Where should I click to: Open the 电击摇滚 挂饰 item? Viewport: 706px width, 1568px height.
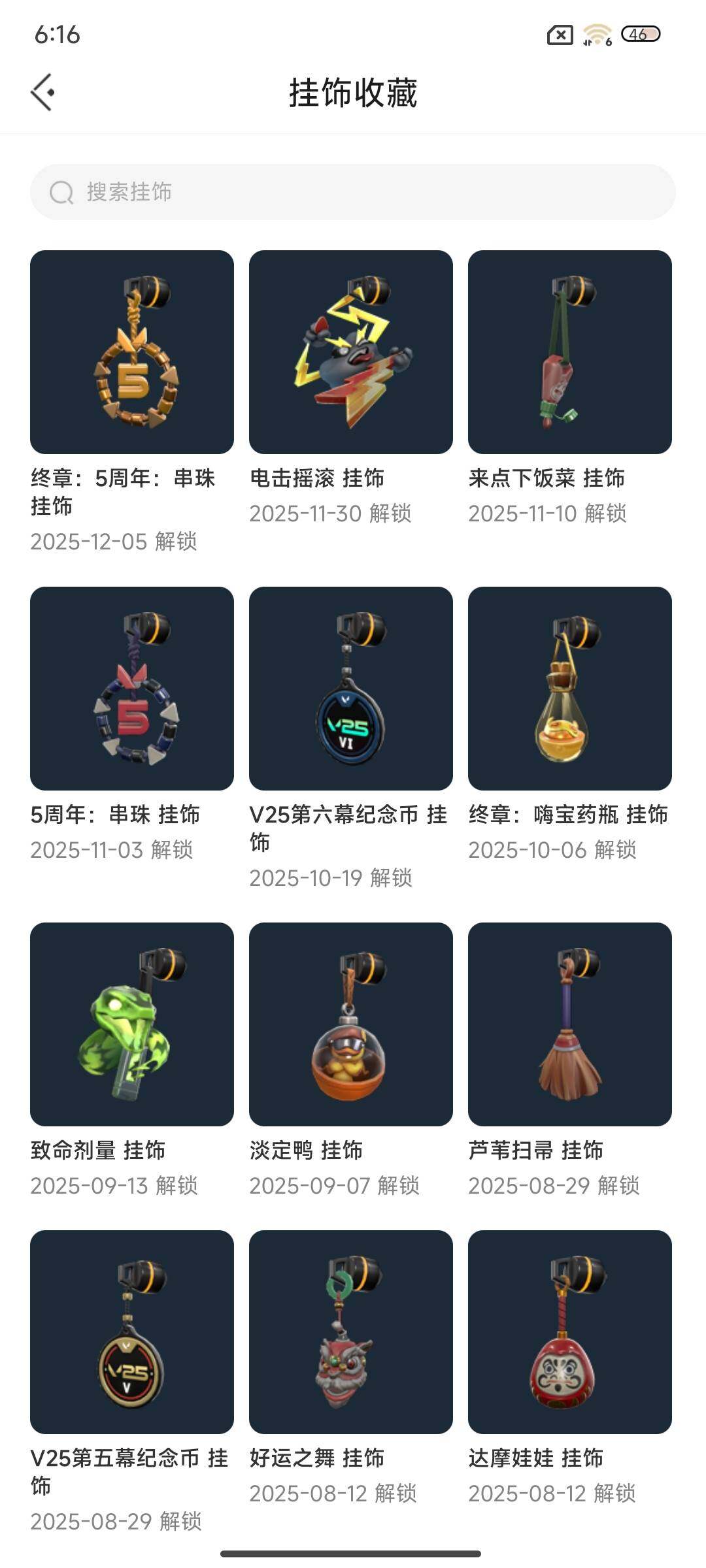351,352
